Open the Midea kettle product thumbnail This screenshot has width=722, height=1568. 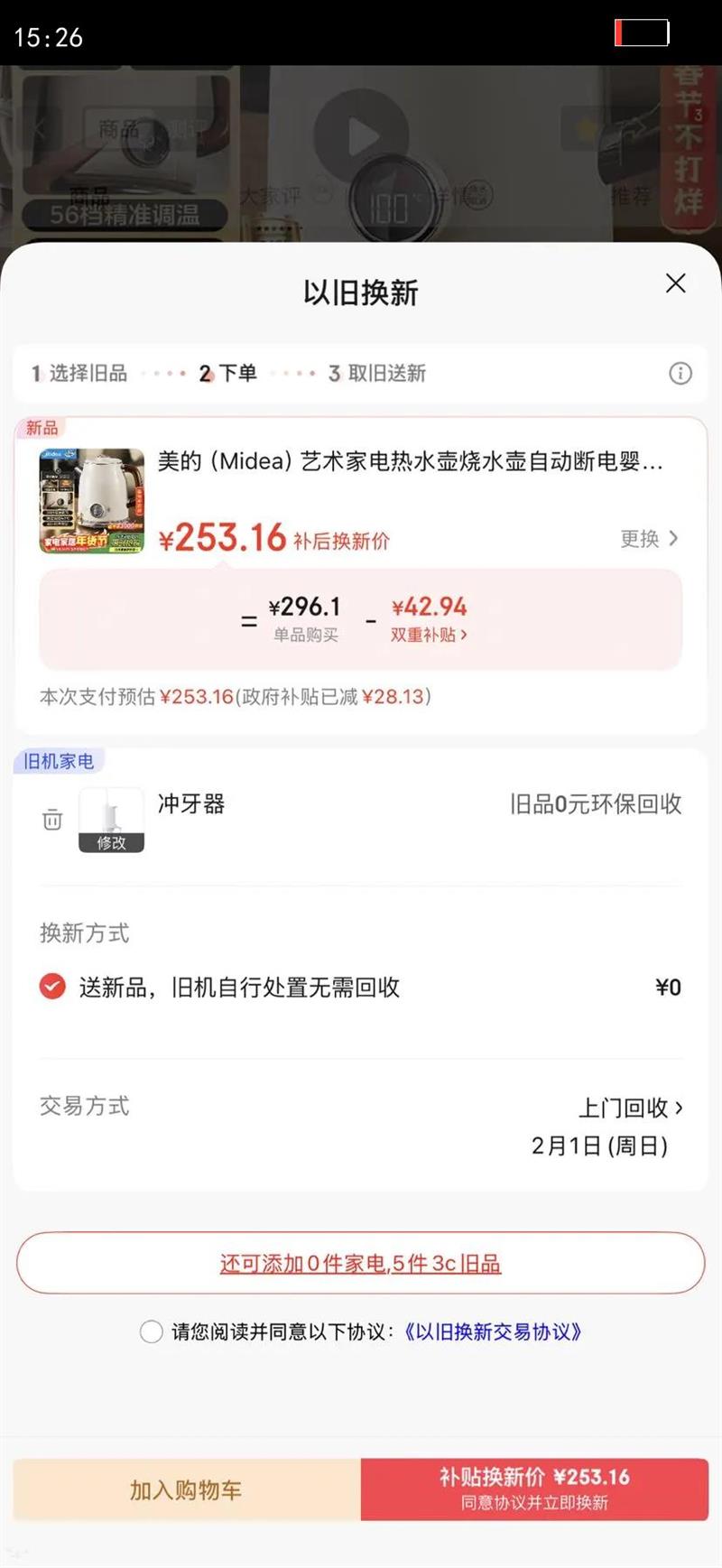tap(91, 501)
